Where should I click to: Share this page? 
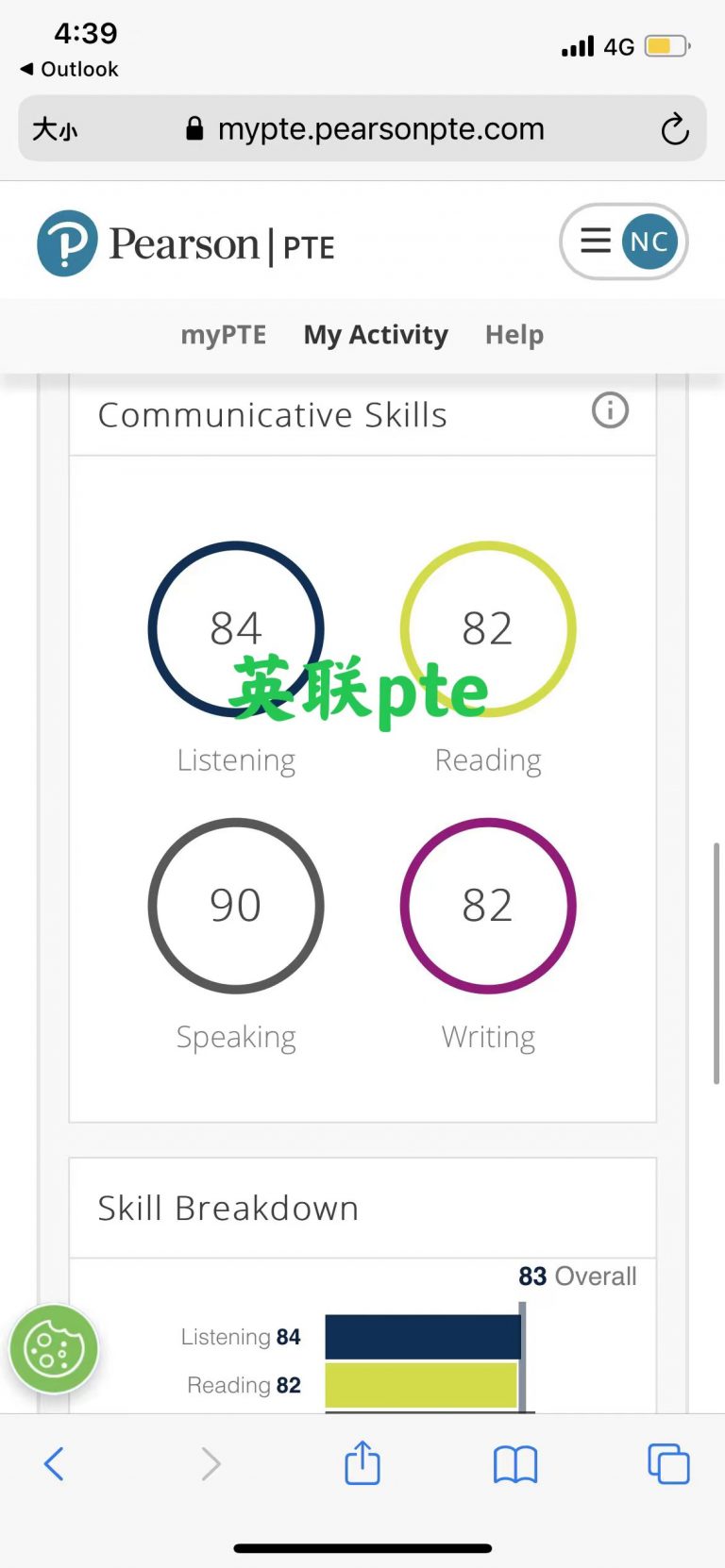tap(362, 1464)
